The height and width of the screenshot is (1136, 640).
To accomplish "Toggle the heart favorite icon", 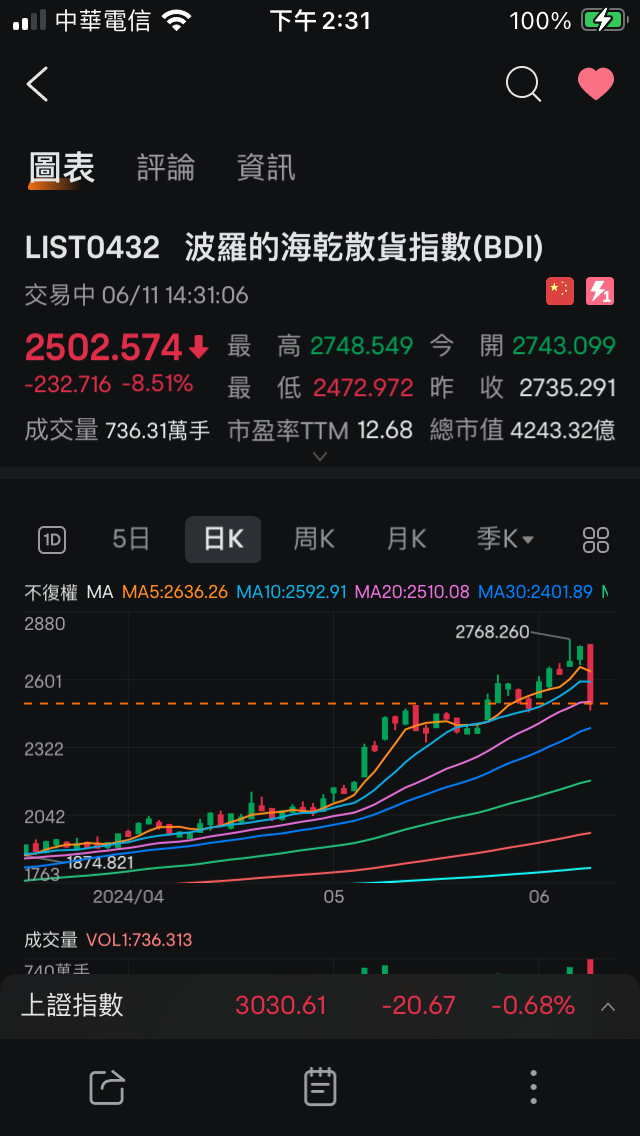I will pos(596,85).
